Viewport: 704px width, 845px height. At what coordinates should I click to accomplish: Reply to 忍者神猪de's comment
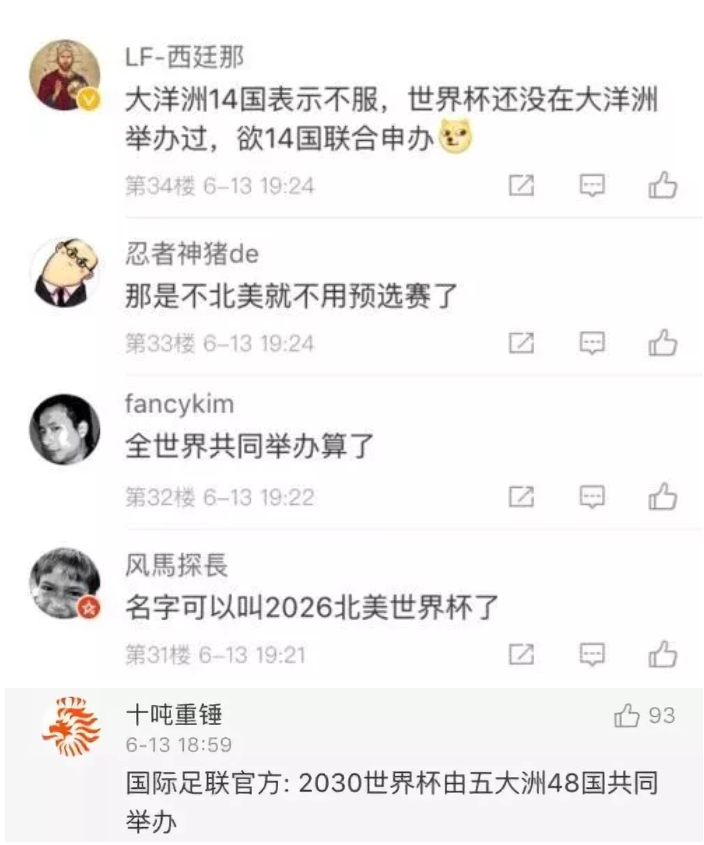pyautogui.click(x=593, y=343)
